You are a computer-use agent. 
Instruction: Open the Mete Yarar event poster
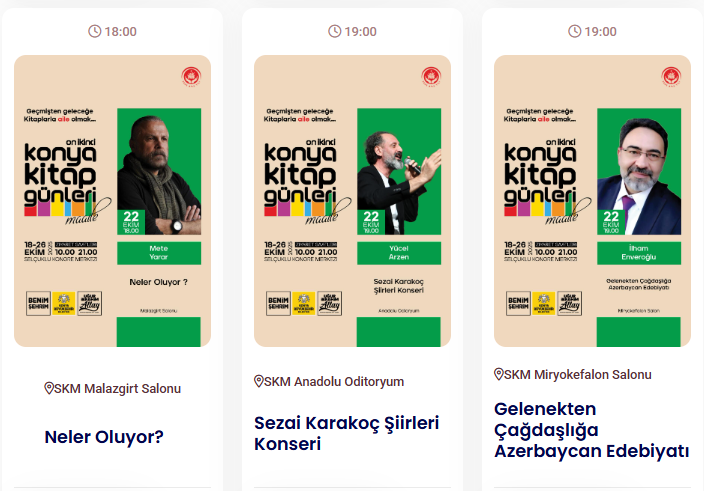click(x=112, y=200)
